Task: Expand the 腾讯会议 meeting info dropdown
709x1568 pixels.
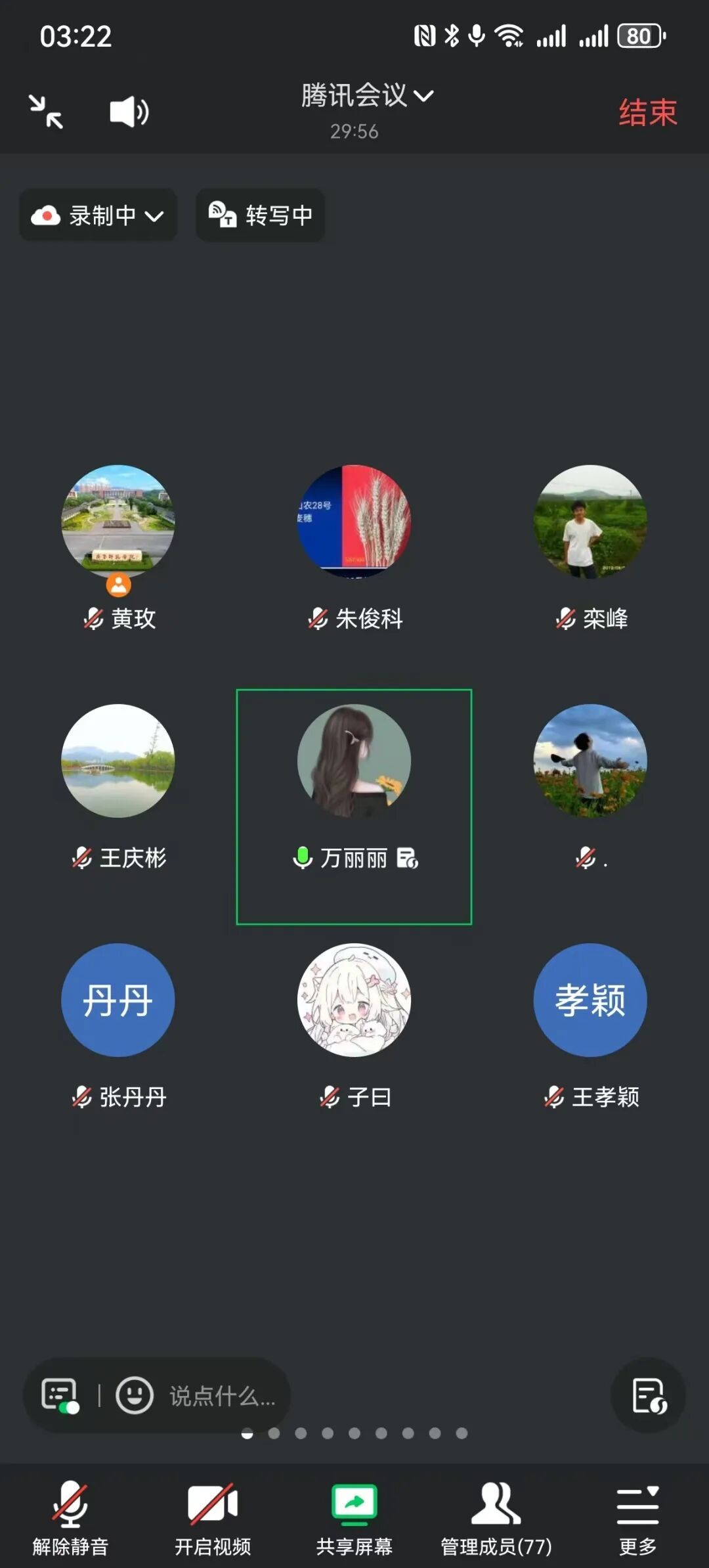Action: click(x=366, y=96)
